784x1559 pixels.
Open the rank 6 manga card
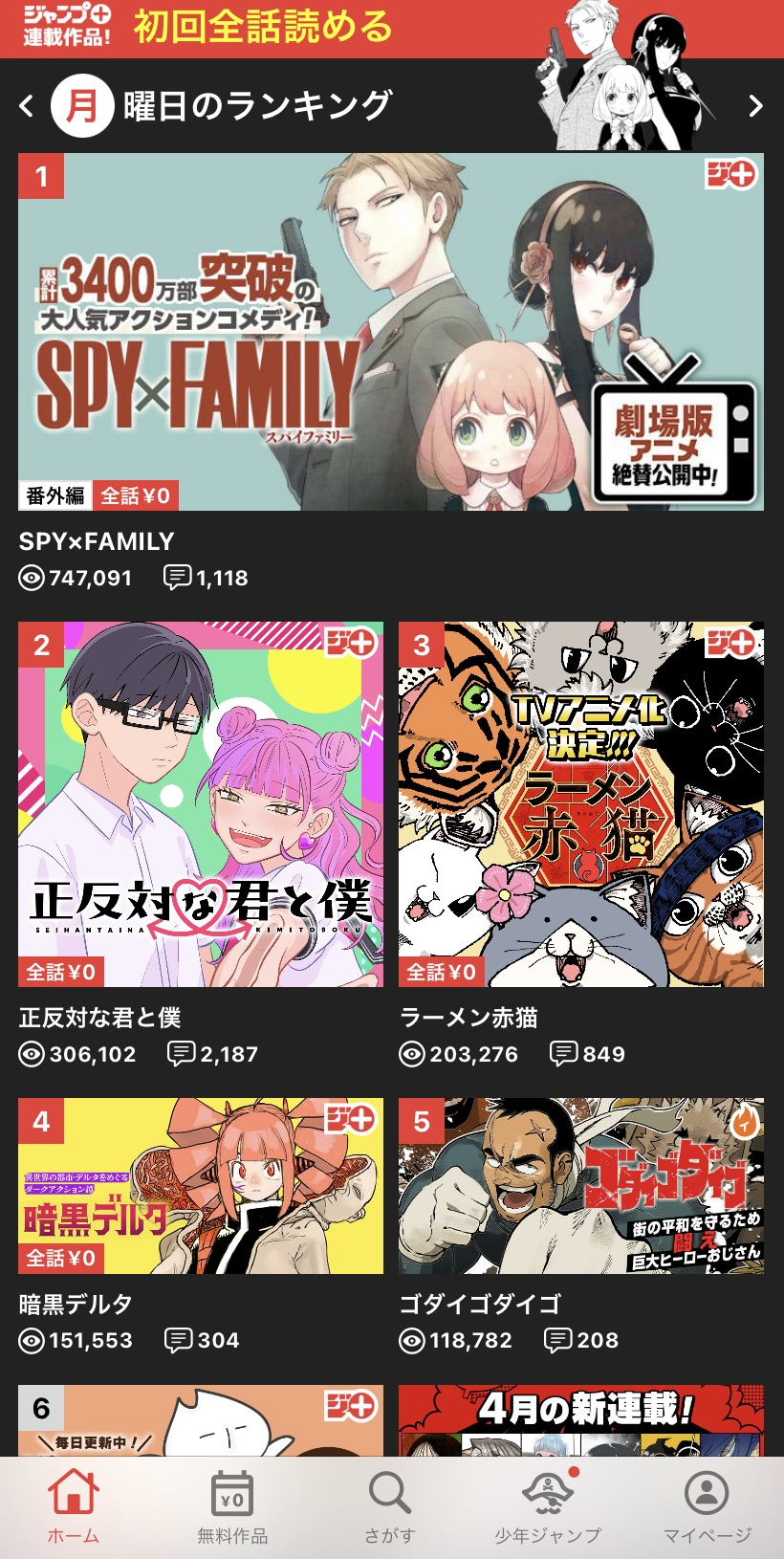[x=201, y=1421]
